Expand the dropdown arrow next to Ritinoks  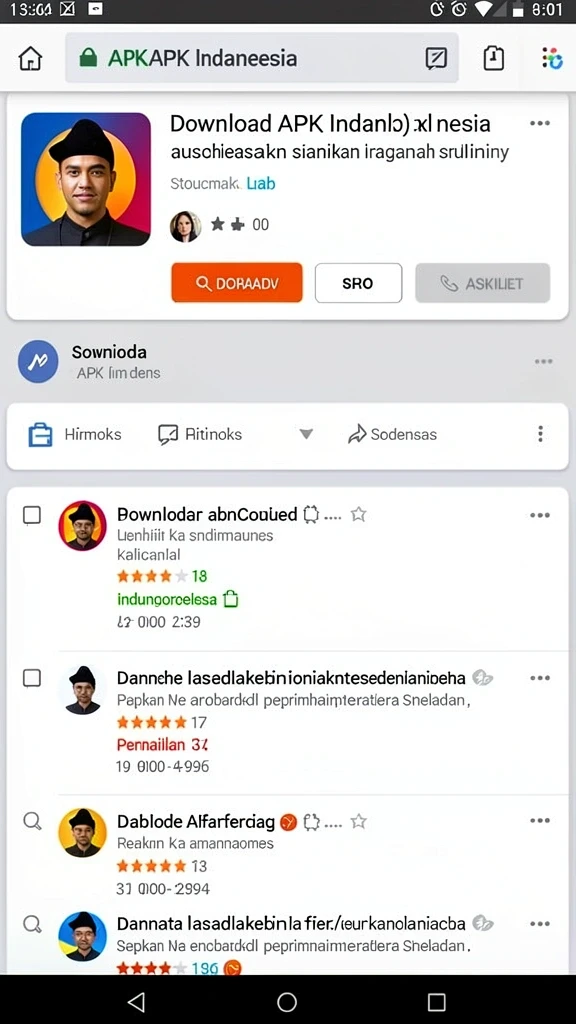point(306,434)
